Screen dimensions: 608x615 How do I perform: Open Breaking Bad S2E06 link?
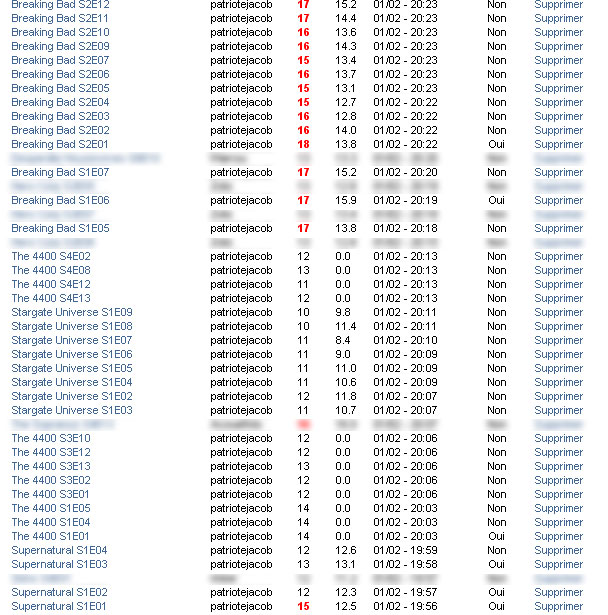point(60,75)
